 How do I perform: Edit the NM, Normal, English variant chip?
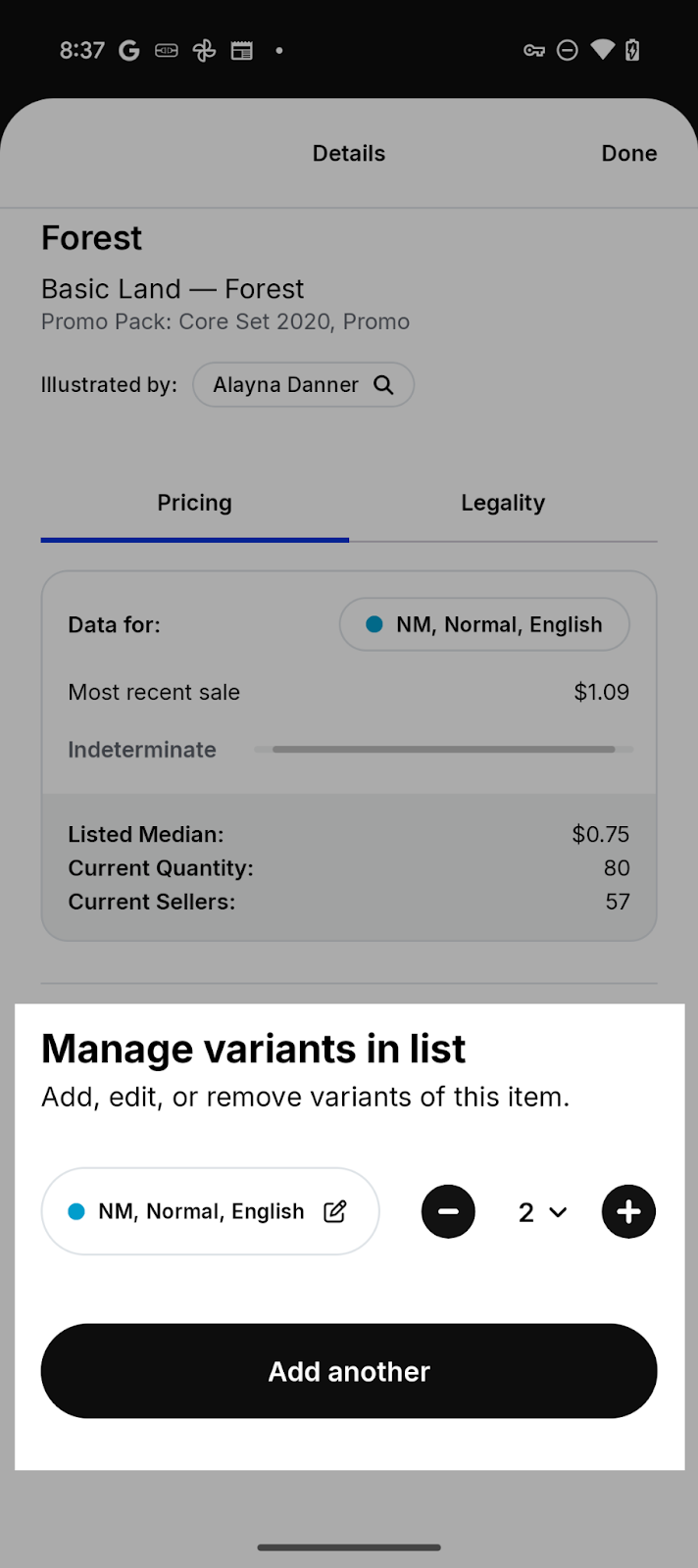pos(210,1211)
